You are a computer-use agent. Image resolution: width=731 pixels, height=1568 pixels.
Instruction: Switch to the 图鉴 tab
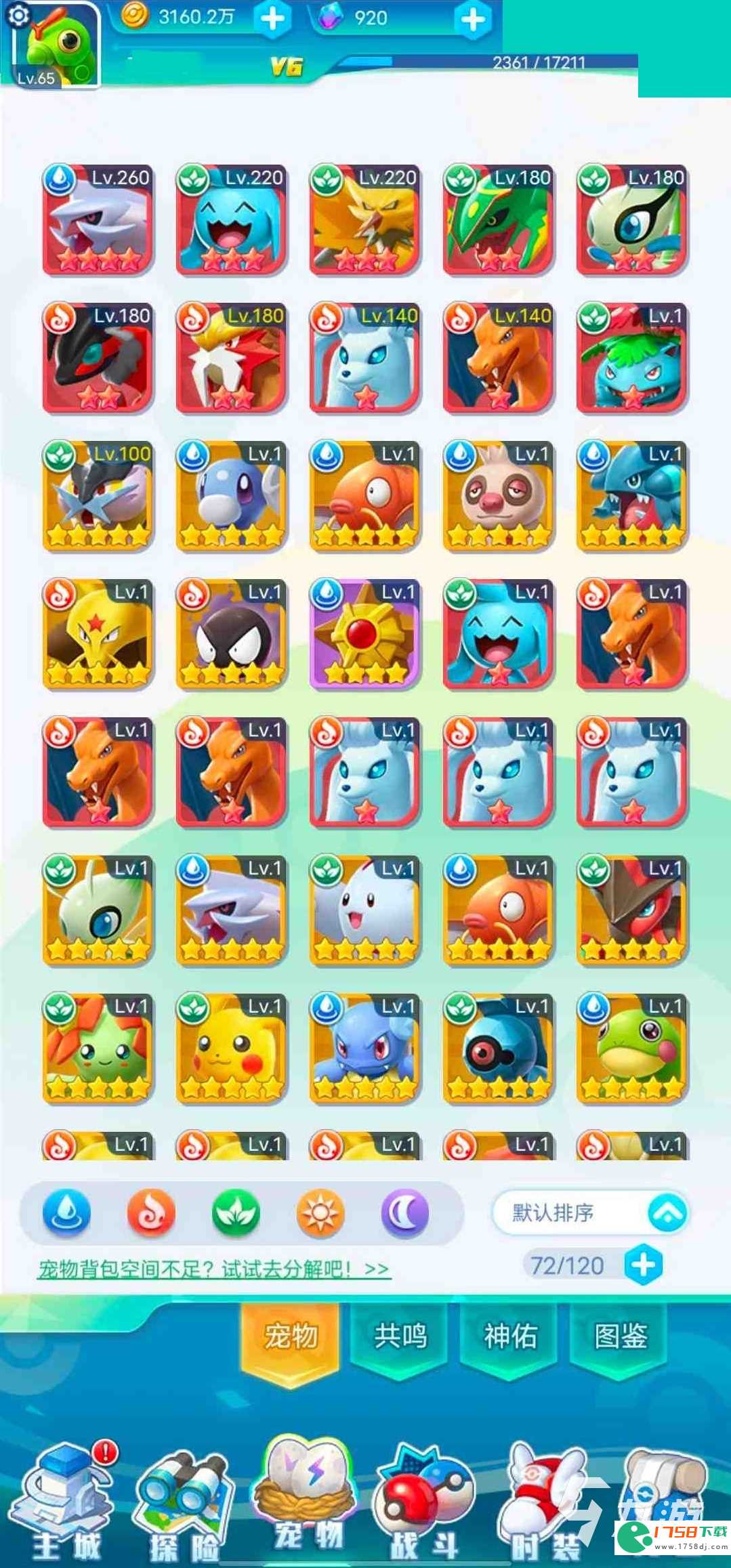tap(621, 1336)
